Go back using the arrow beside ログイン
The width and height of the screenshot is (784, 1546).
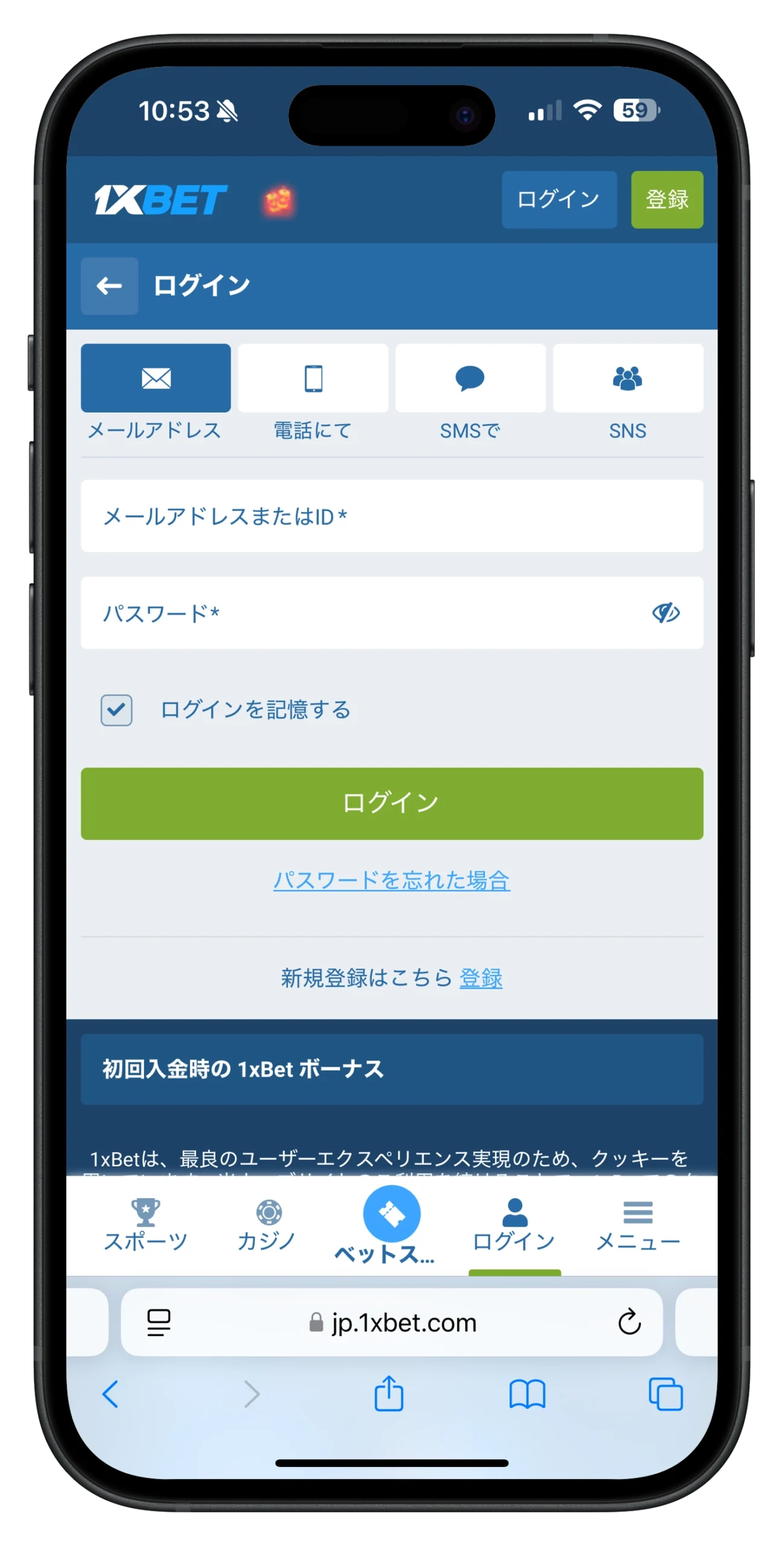109,286
